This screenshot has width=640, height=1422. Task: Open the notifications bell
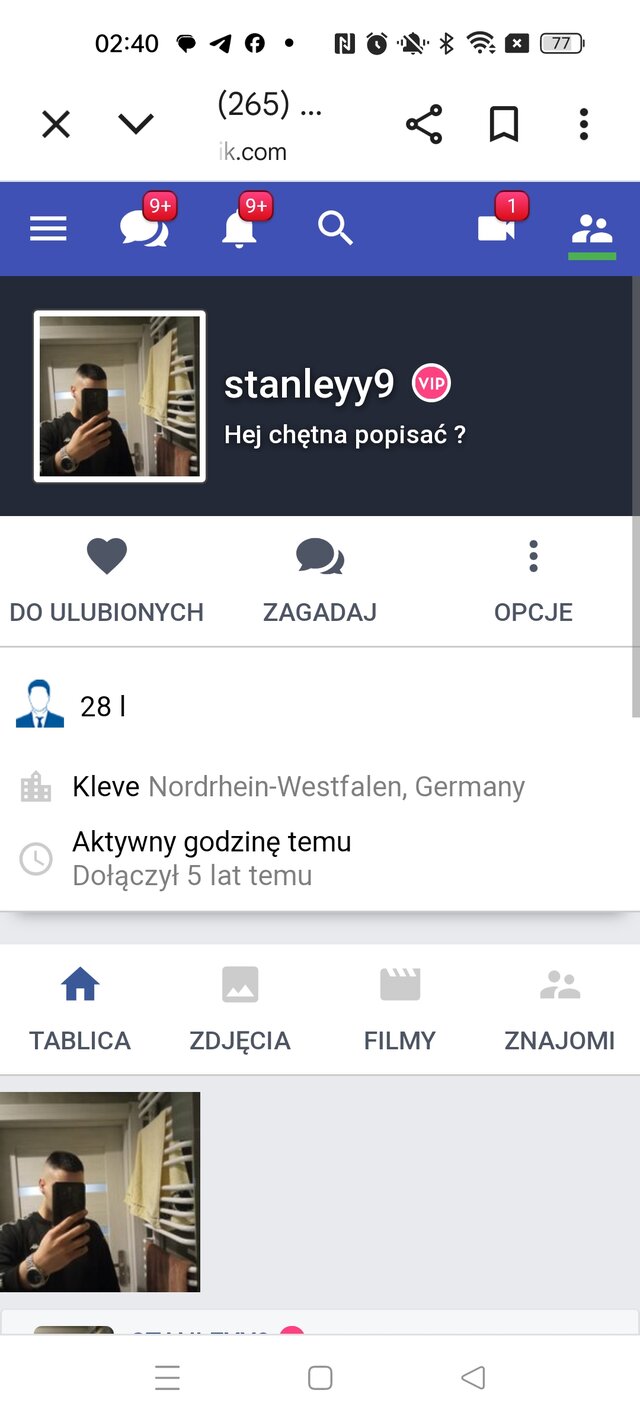(240, 226)
